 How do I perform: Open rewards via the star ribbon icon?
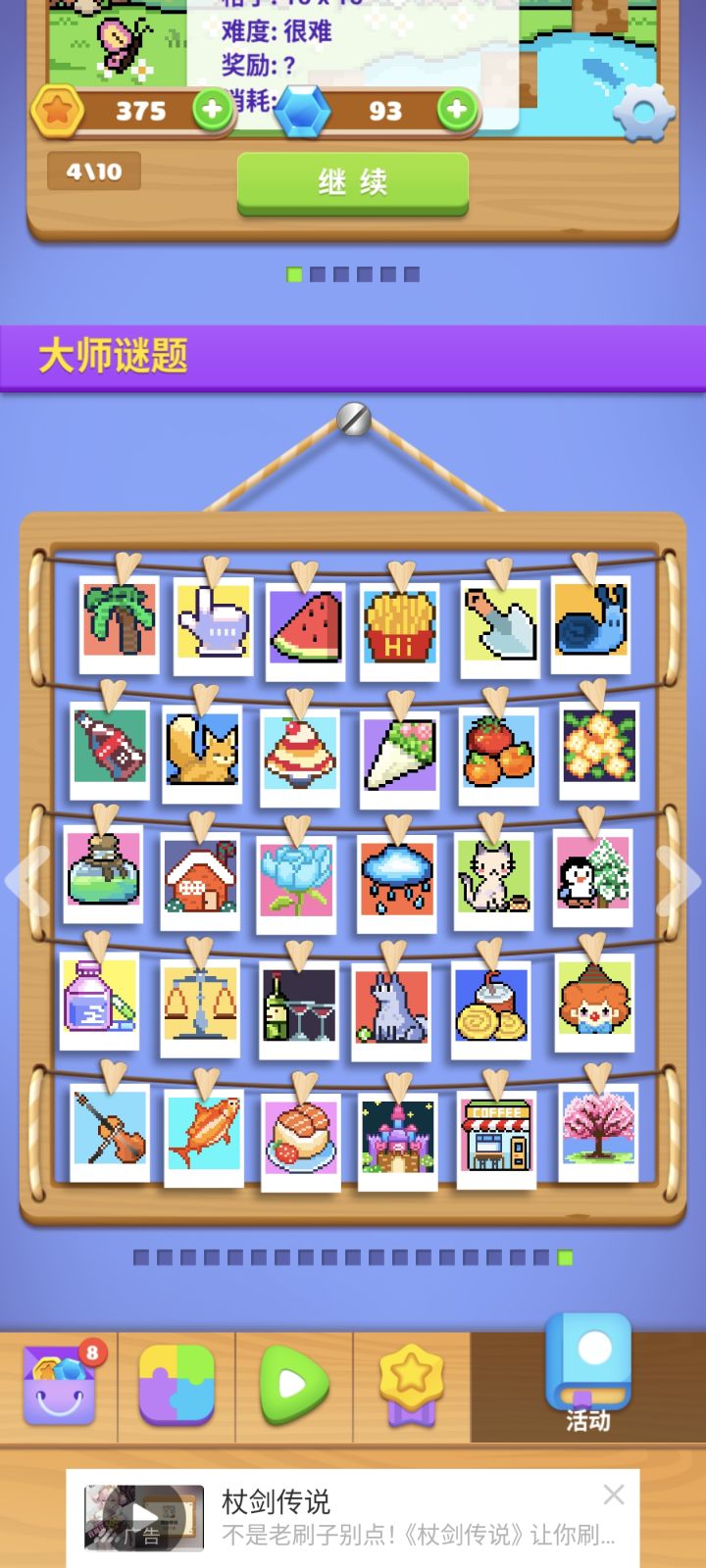click(x=412, y=1384)
